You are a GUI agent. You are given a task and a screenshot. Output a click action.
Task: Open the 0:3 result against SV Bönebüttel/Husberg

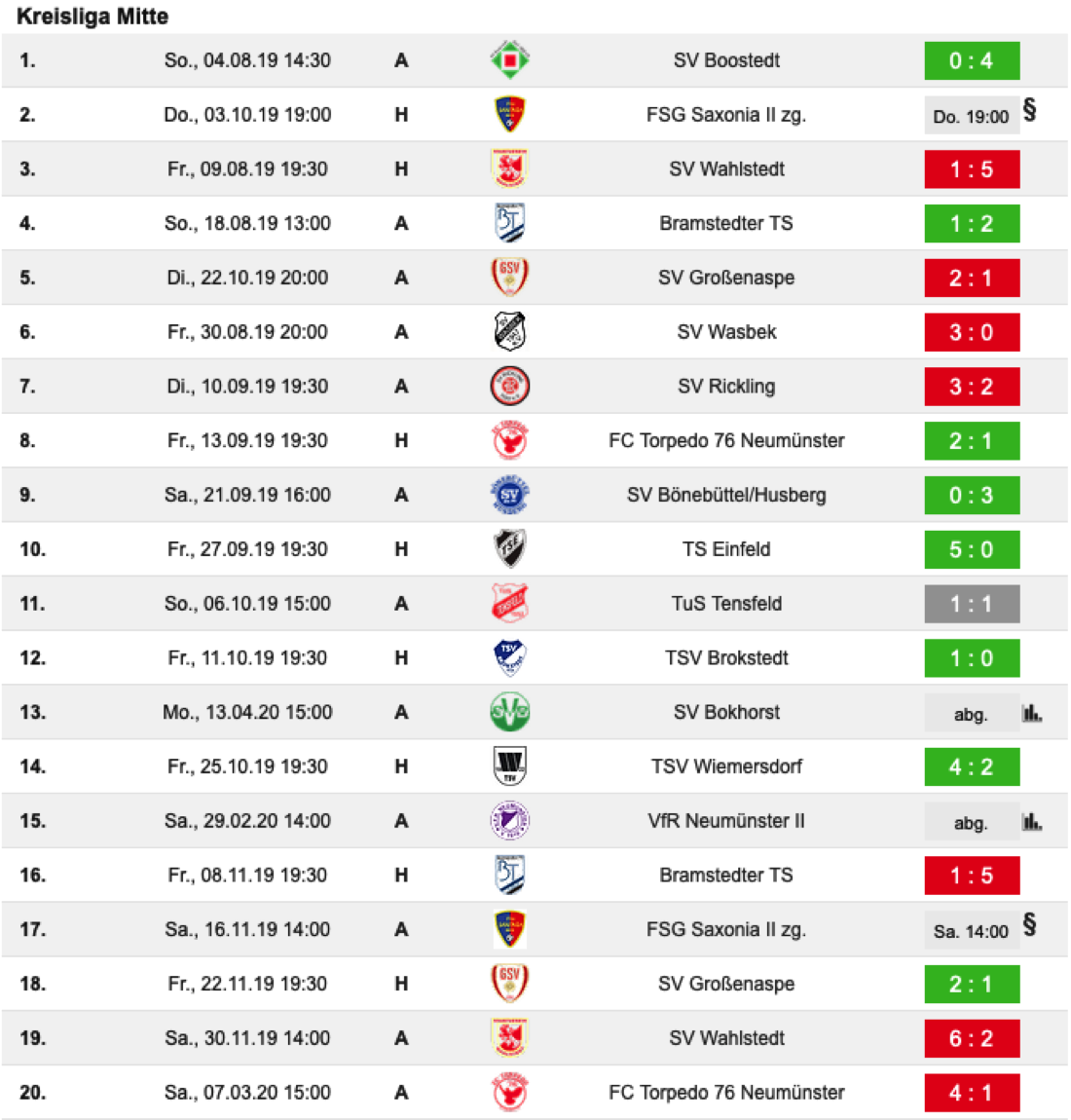click(971, 495)
